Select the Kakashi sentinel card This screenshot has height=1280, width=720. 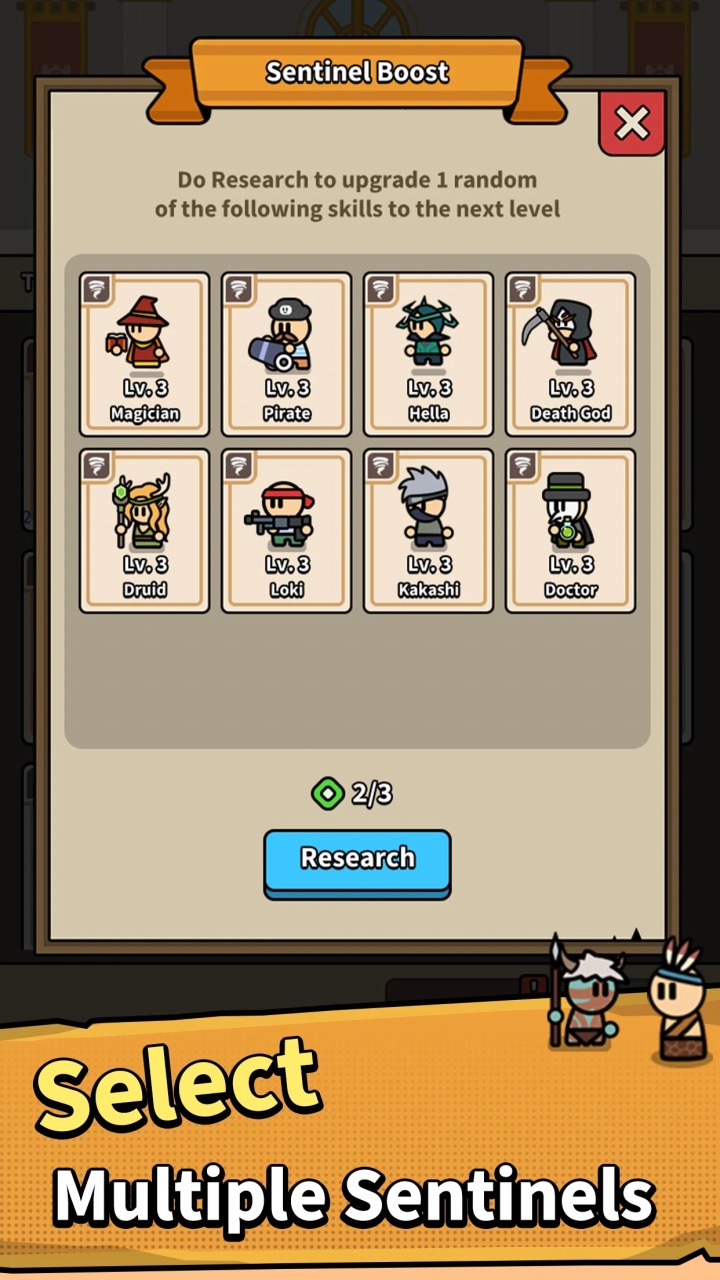[x=428, y=530]
